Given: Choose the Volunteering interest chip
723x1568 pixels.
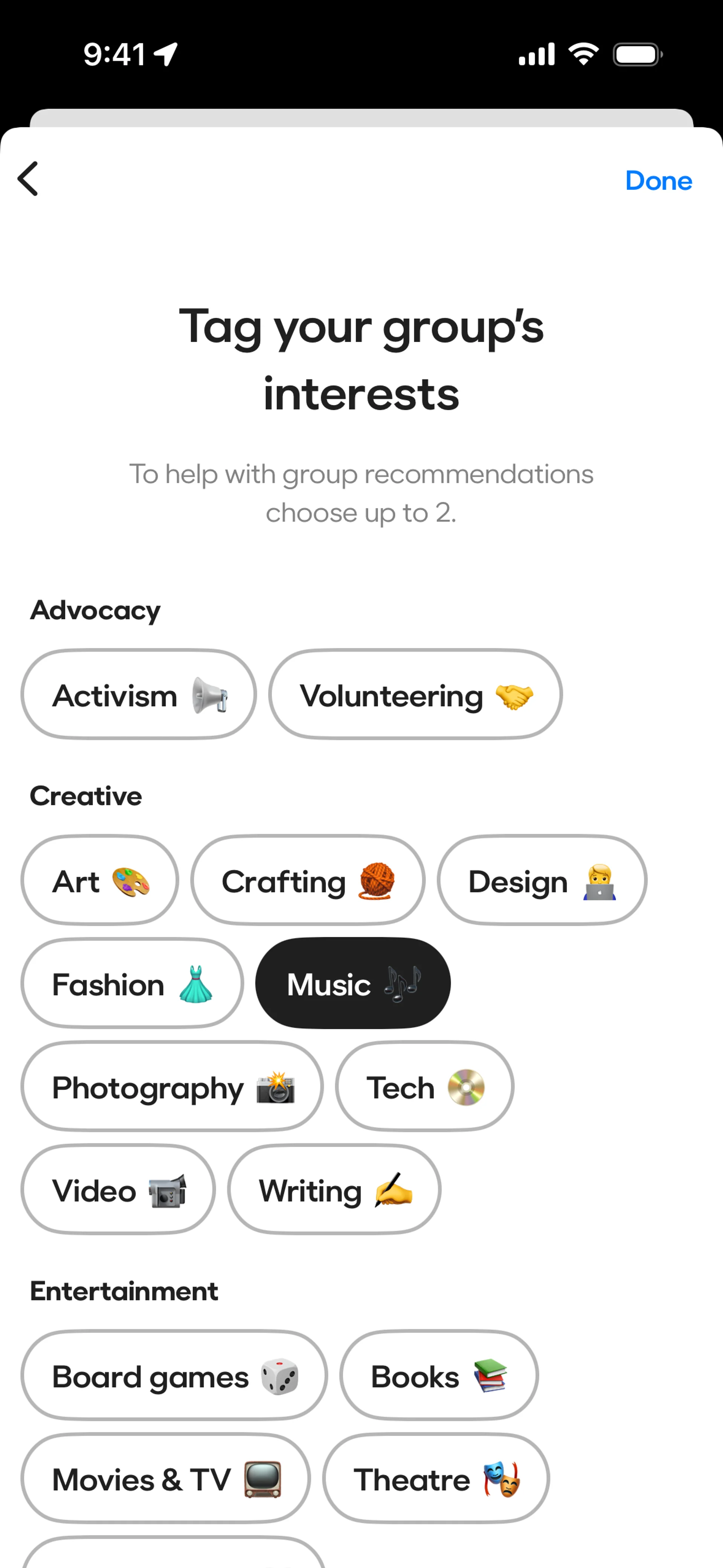Looking at the screenshot, I should pos(415,694).
